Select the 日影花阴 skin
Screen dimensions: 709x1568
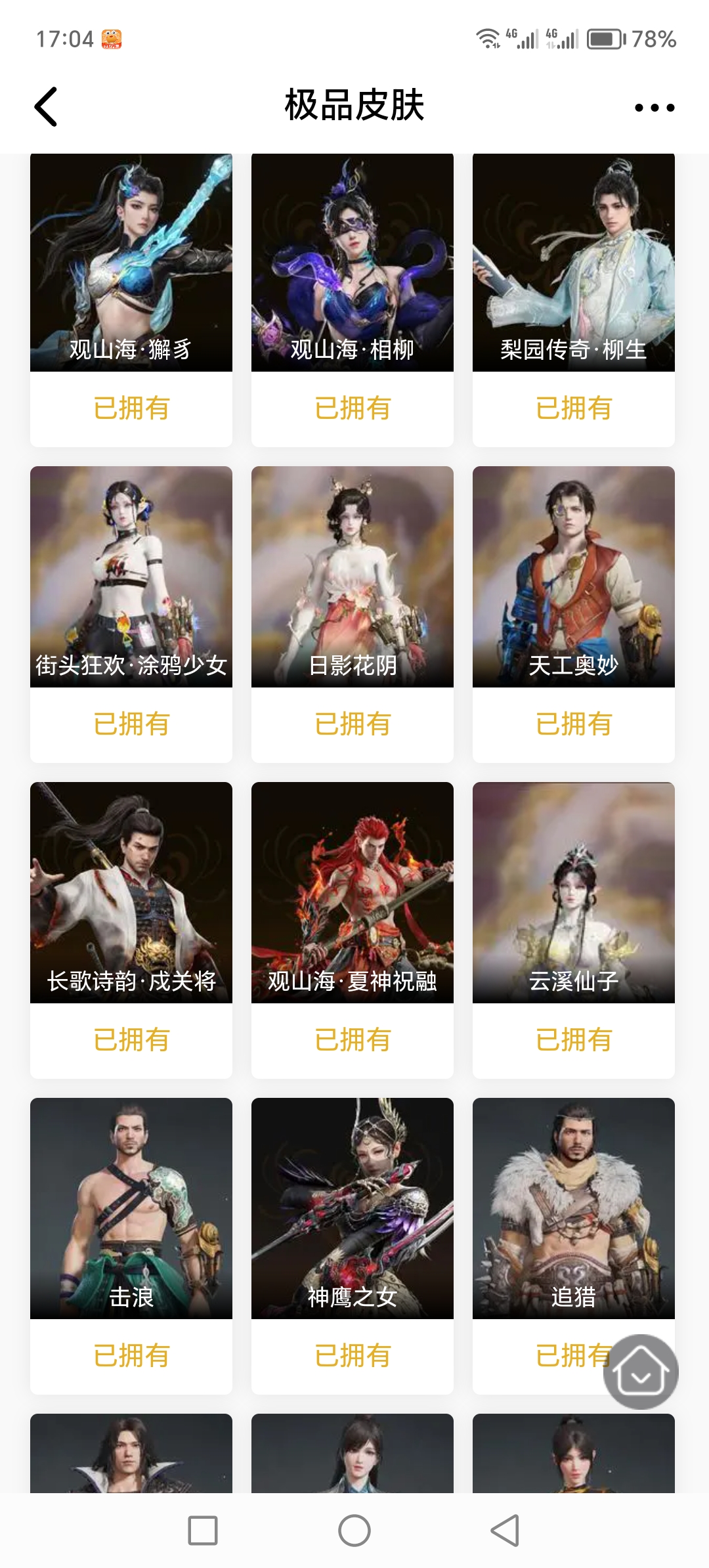[x=353, y=577]
